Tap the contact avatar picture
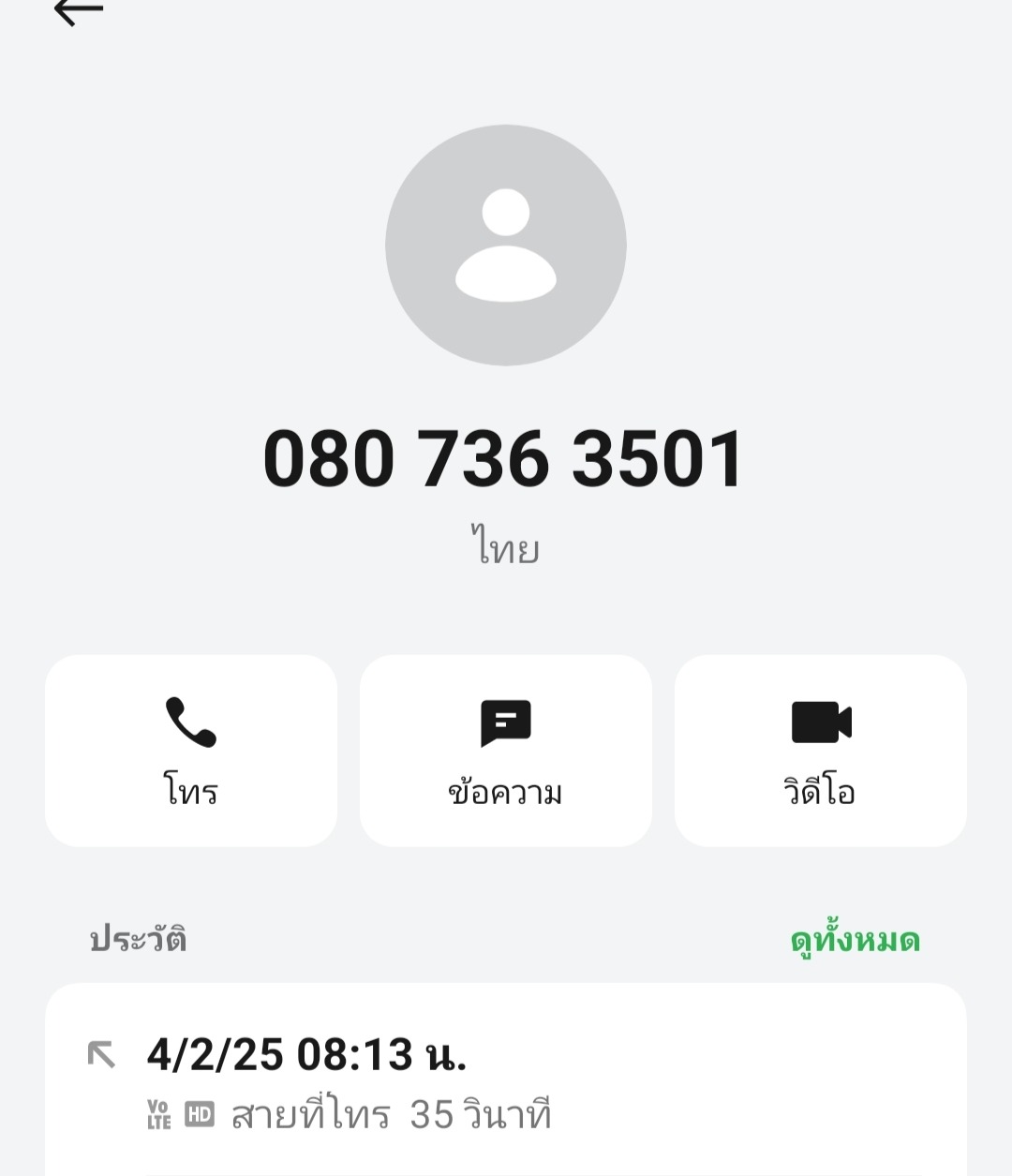Viewport: 1012px width, 1176px height. (x=506, y=246)
